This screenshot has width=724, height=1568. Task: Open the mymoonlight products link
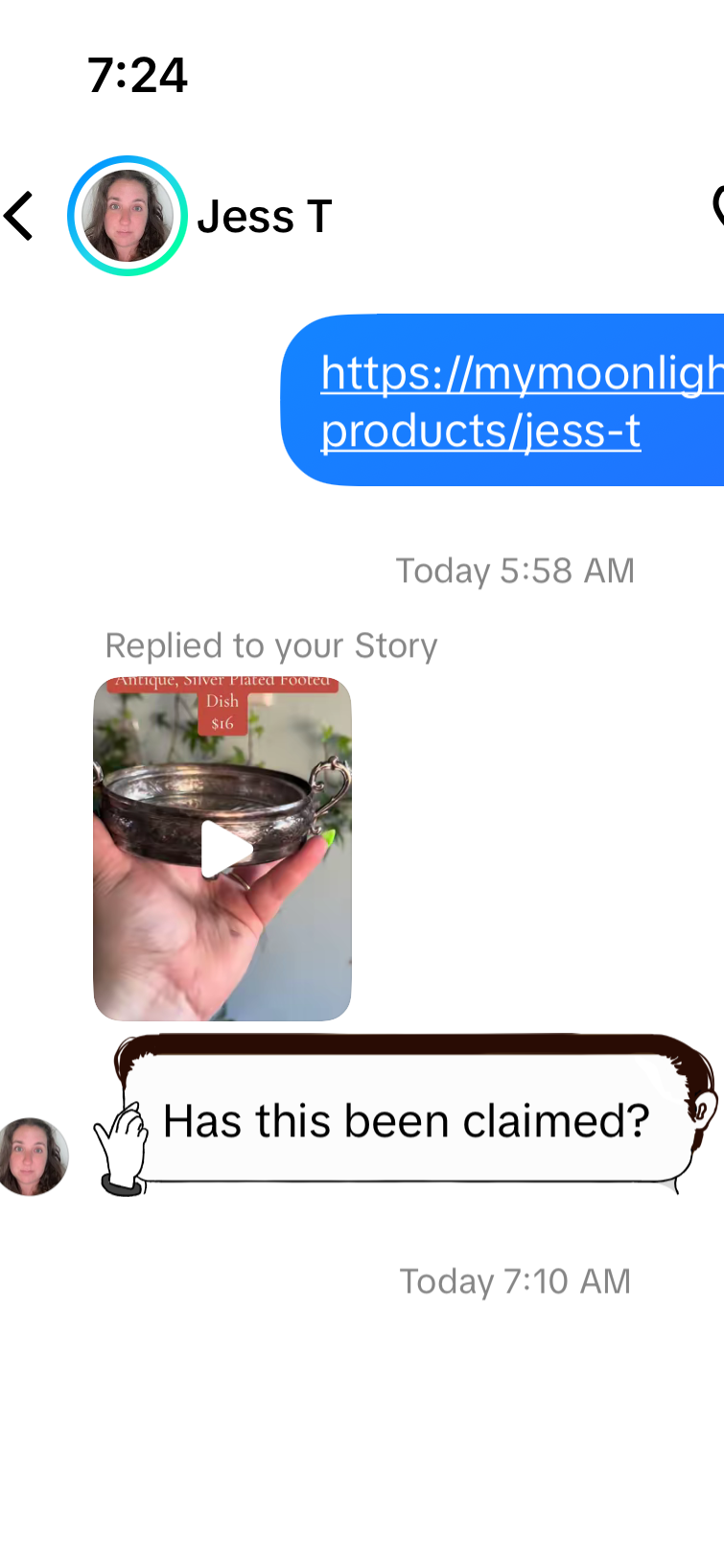tap(522, 401)
